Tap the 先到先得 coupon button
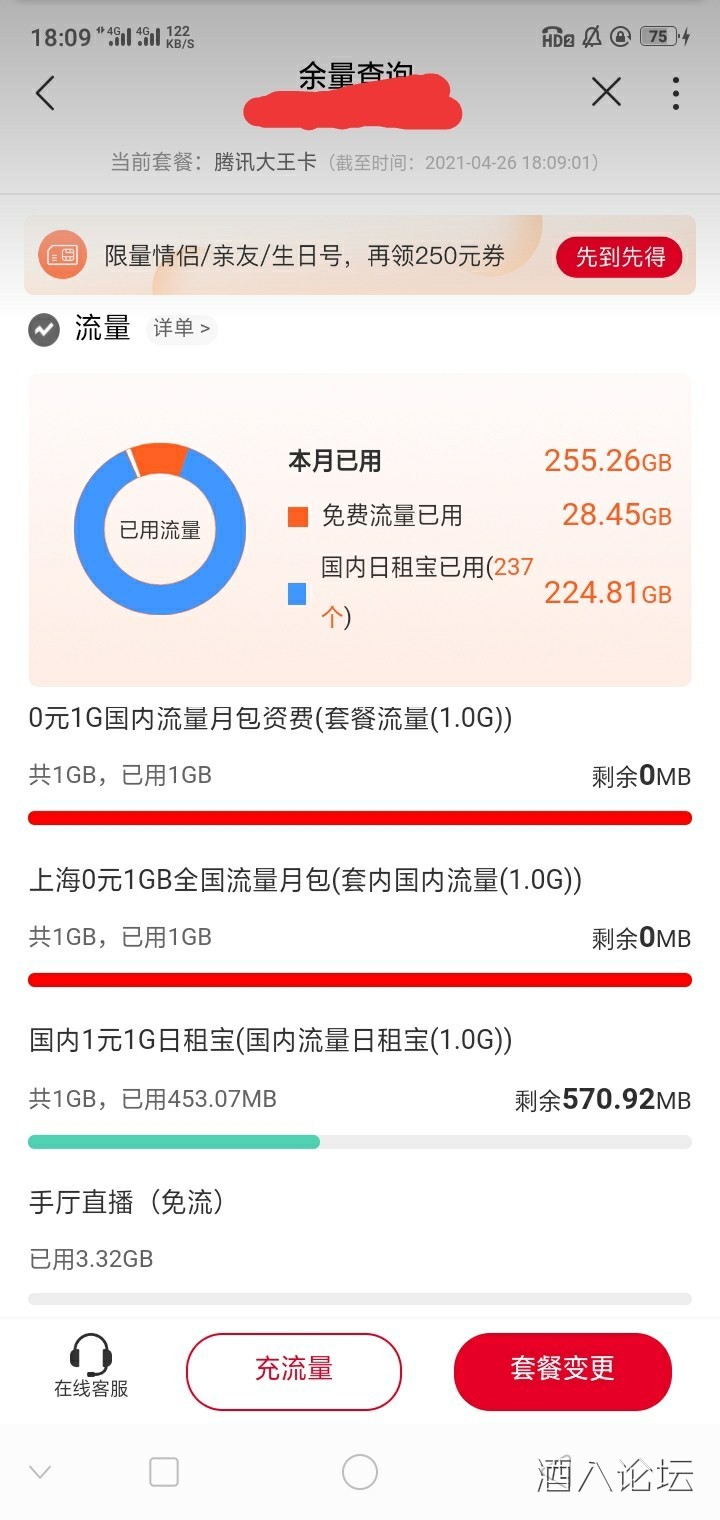Viewport: 720px width, 1520px height. 619,257
